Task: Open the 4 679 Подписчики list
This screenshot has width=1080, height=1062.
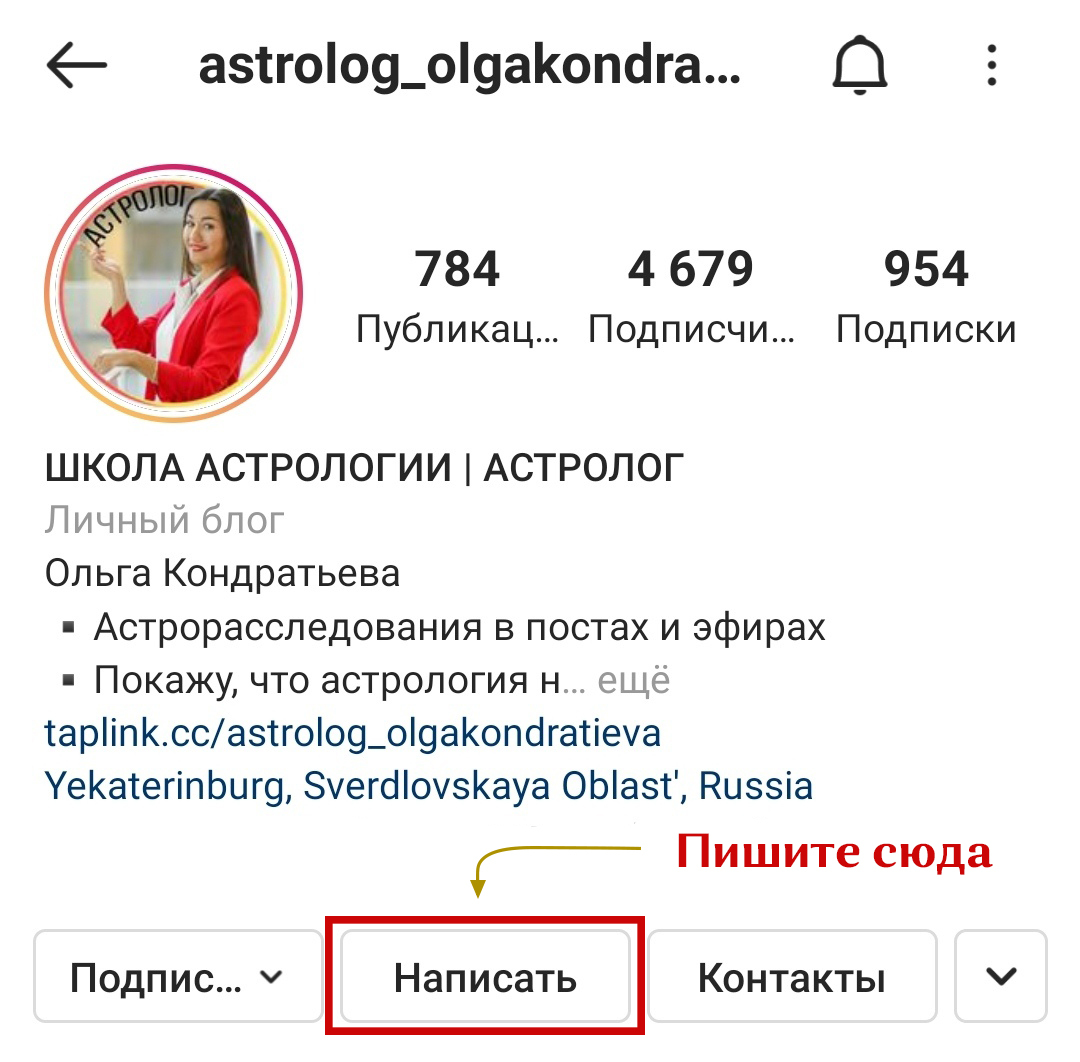Action: coord(691,297)
